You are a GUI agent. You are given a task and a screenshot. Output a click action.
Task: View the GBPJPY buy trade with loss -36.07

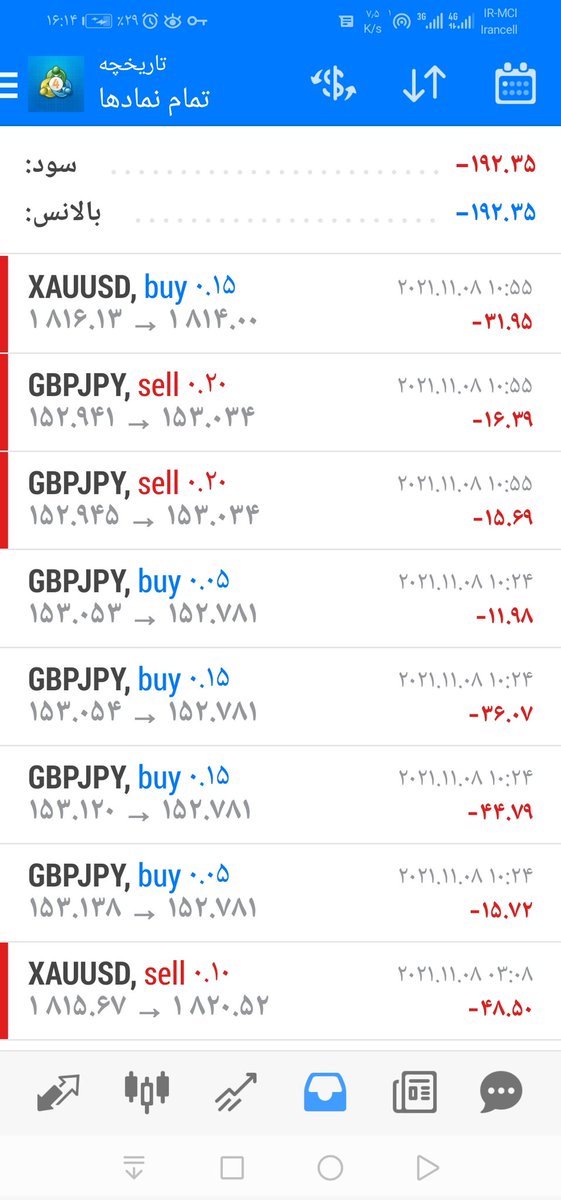click(280, 696)
